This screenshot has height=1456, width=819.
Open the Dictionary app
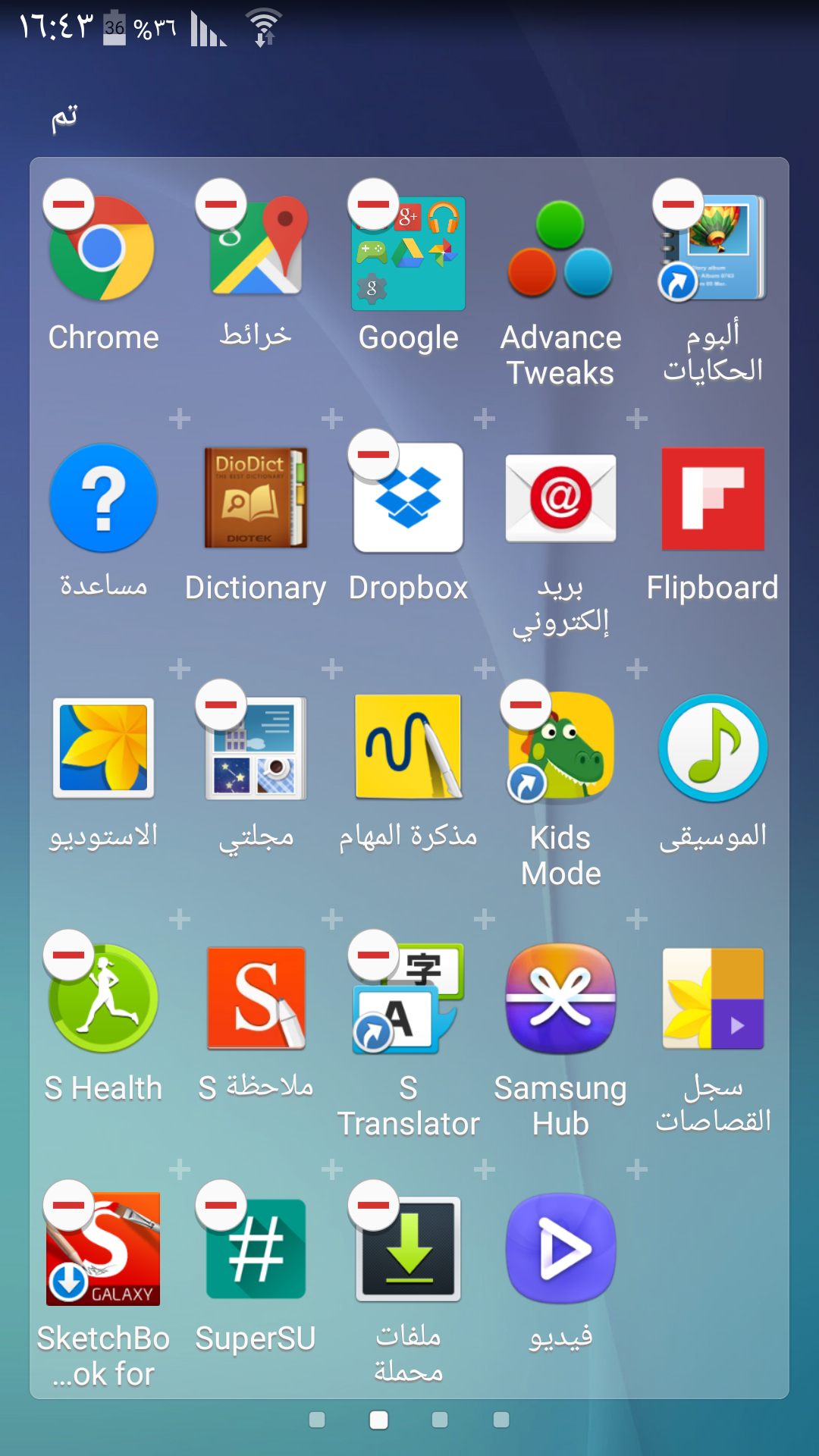coord(256,497)
